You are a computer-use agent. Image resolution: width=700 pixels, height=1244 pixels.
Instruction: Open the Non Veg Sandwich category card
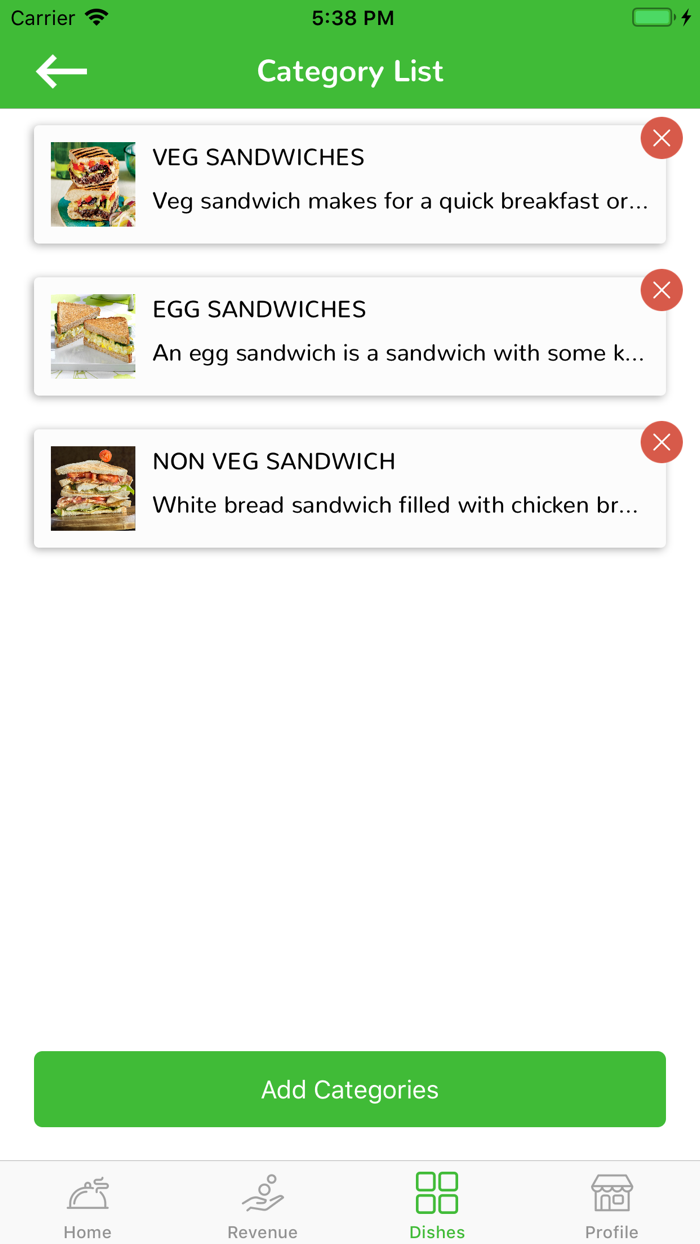350,488
